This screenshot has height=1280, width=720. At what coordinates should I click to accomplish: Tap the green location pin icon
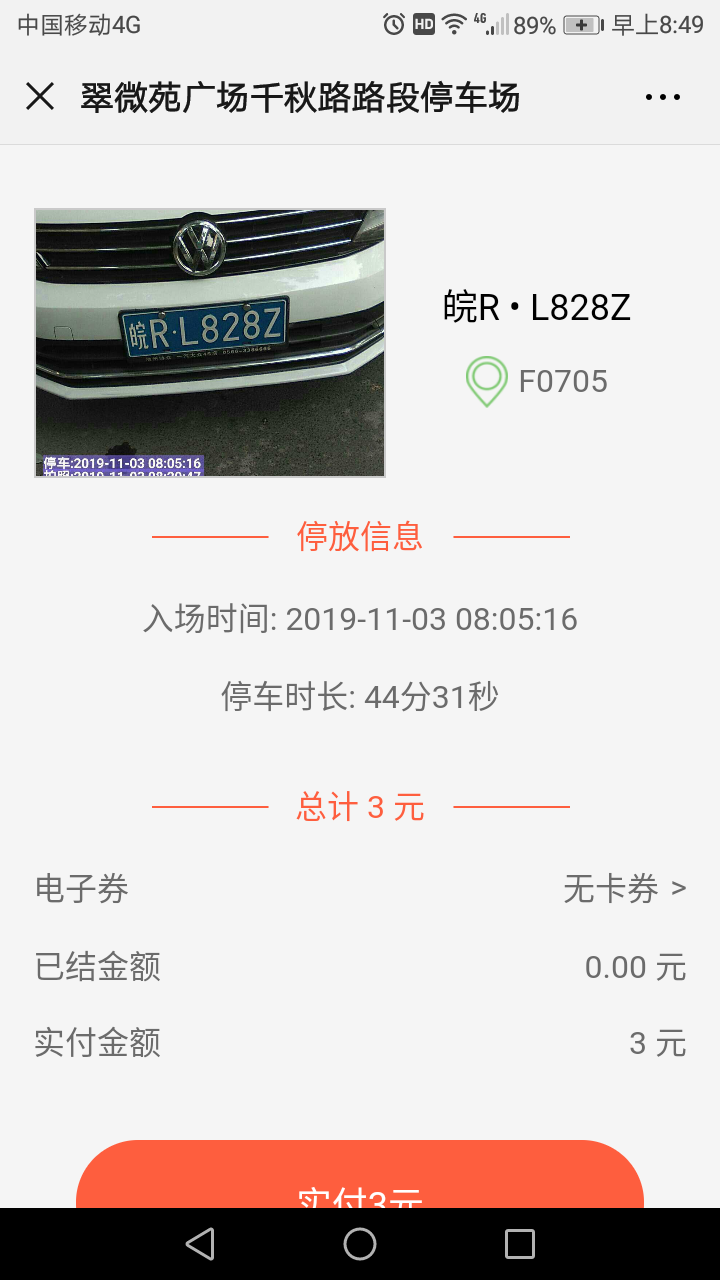[x=486, y=381]
